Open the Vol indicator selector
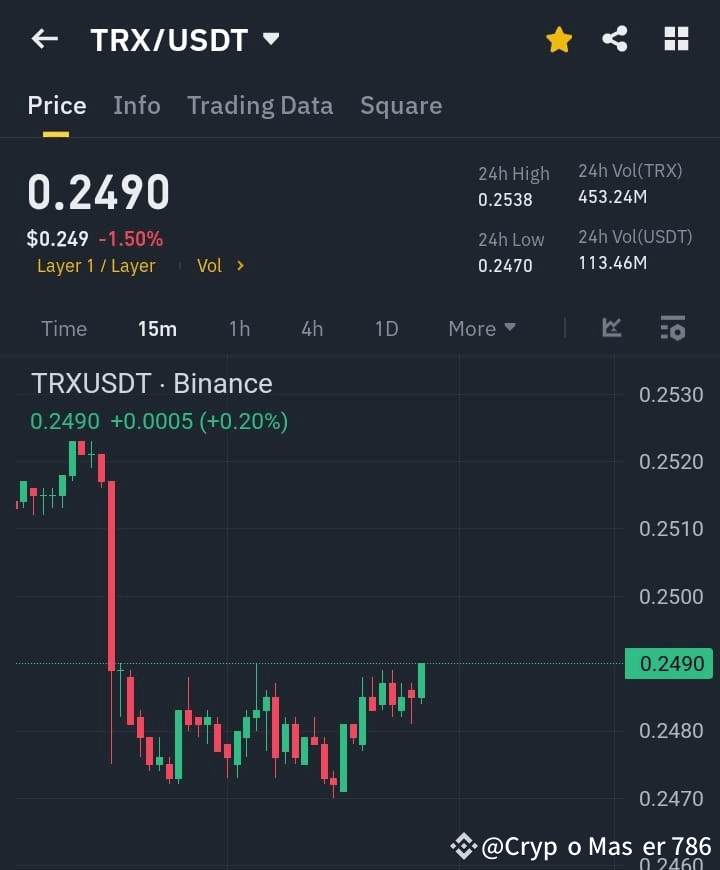This screenshot has height=870, width=720. tap(208, 265)
